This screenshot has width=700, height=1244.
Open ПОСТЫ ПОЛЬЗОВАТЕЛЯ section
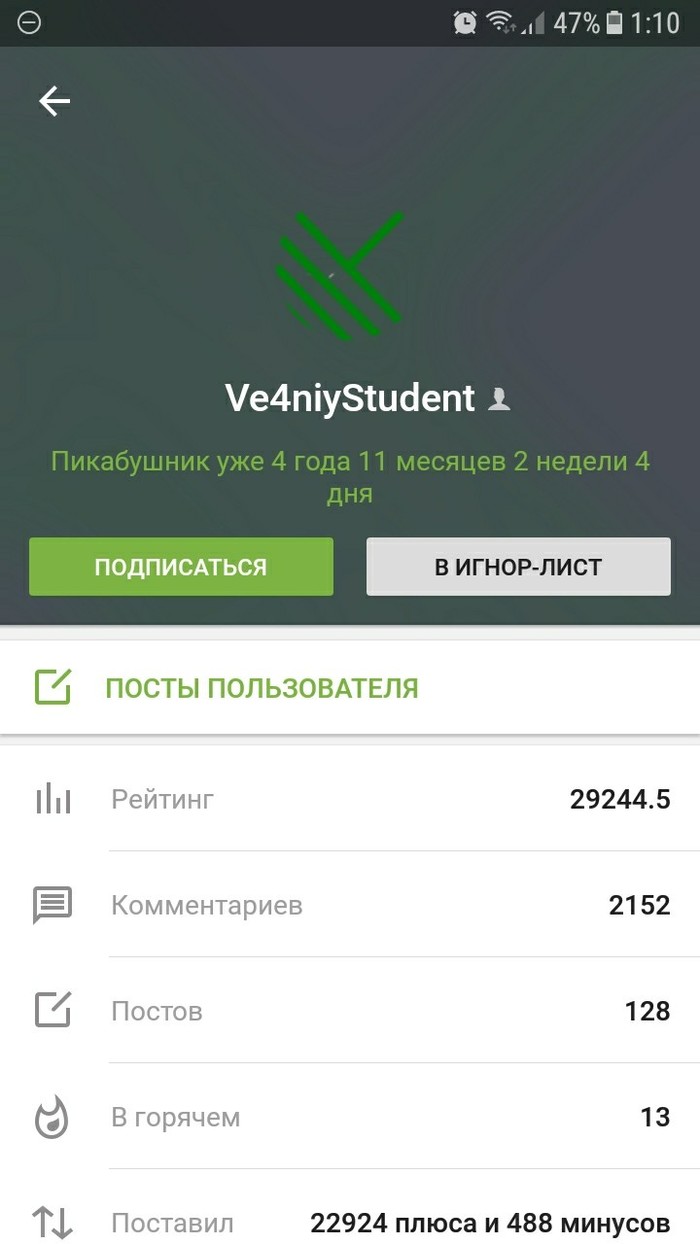261,688
